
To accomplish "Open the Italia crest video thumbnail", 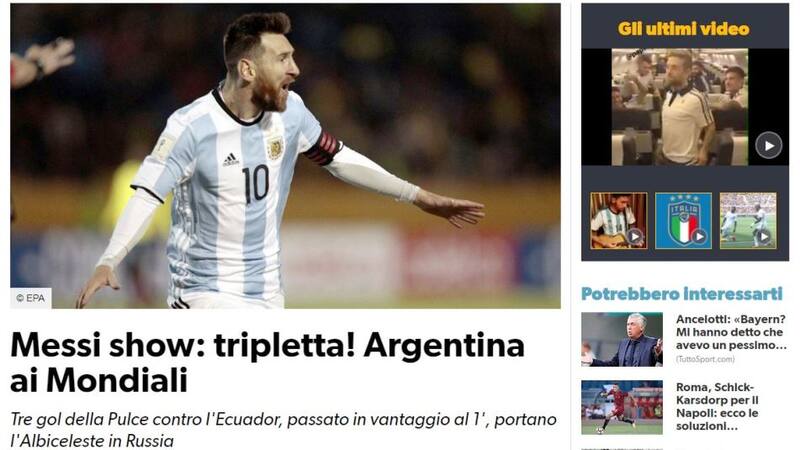I will click(683, 220).
